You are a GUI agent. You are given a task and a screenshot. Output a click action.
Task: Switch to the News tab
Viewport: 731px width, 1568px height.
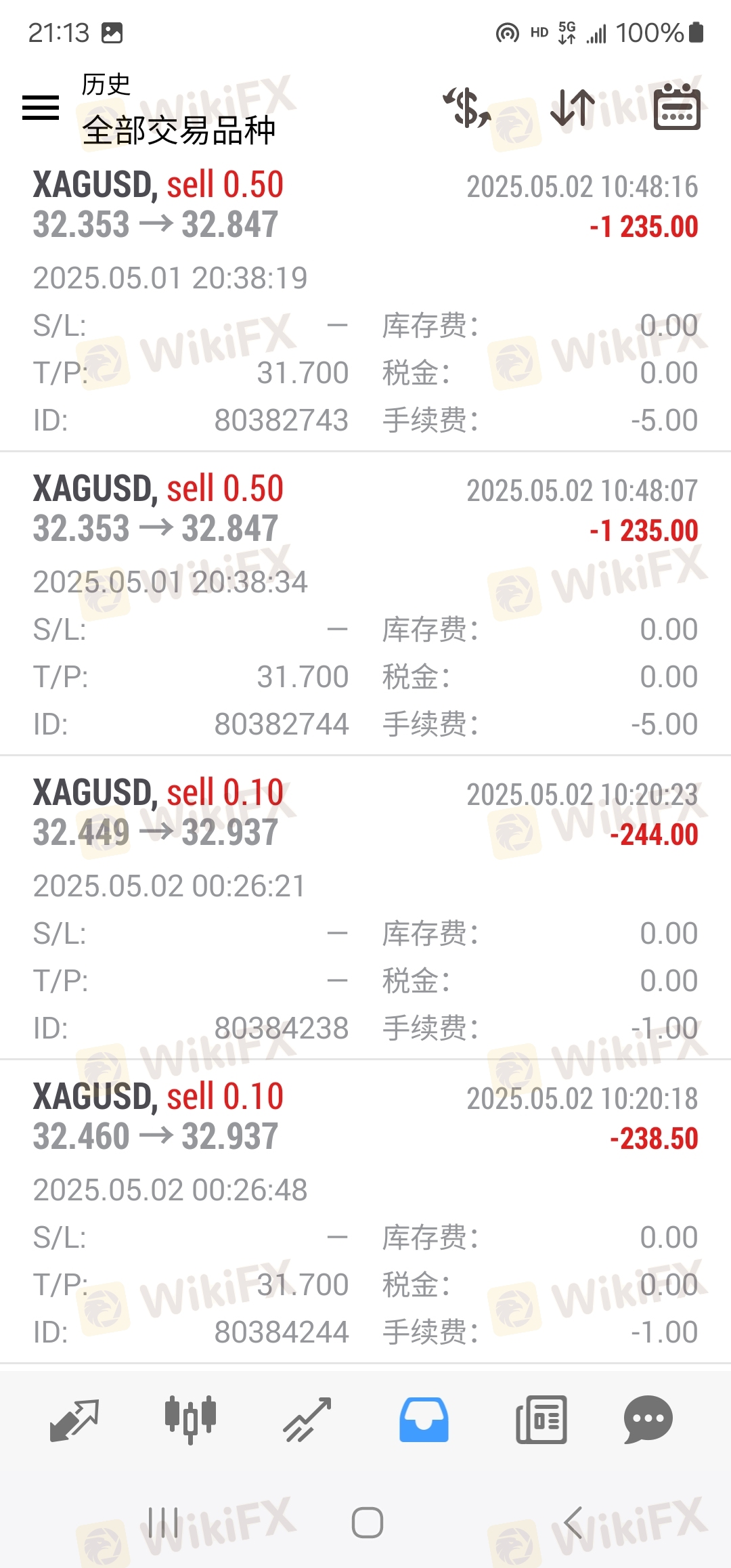pyautogui.click(x=541, y=1419)
